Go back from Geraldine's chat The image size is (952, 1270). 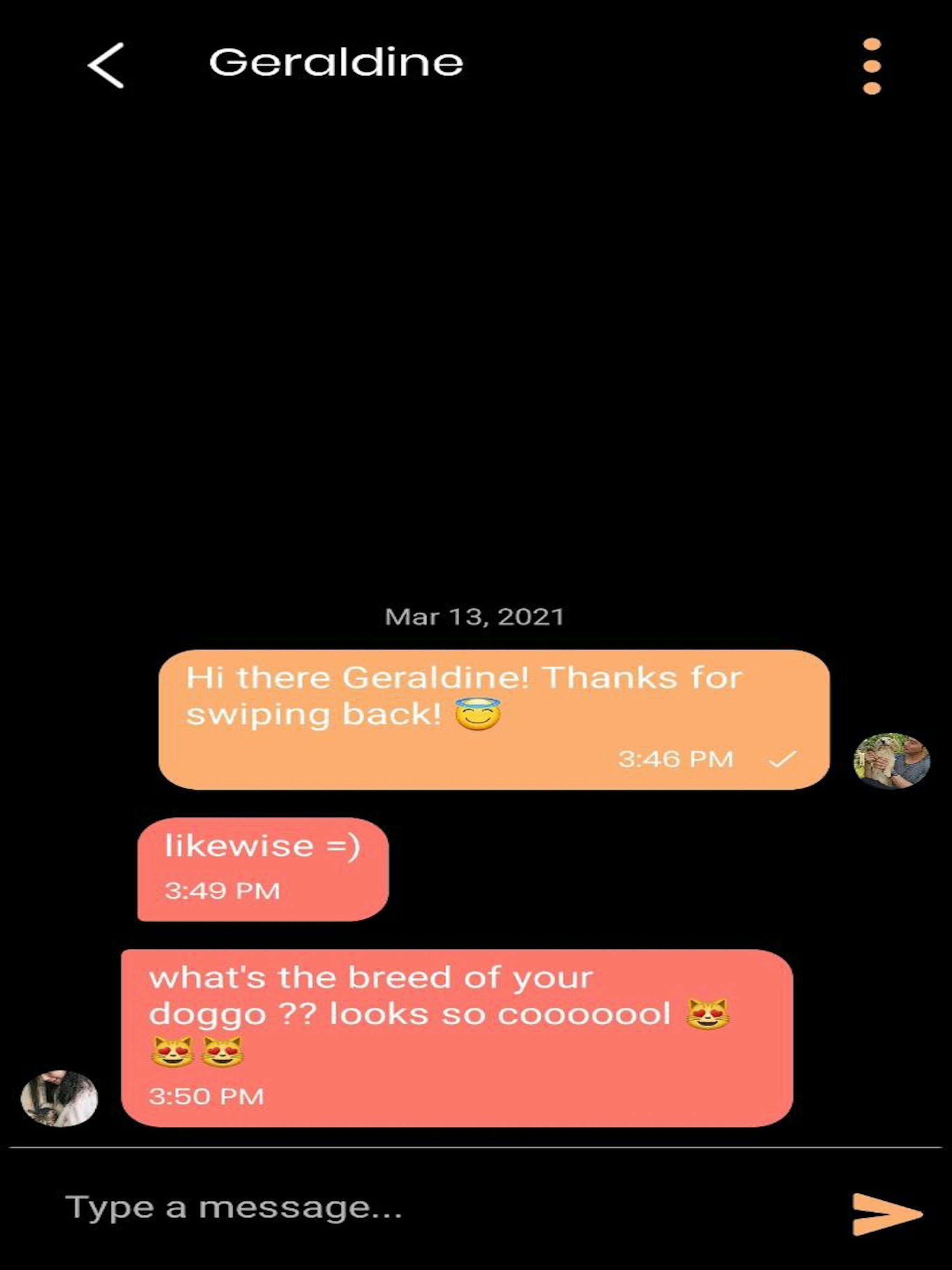click(106, 65)
